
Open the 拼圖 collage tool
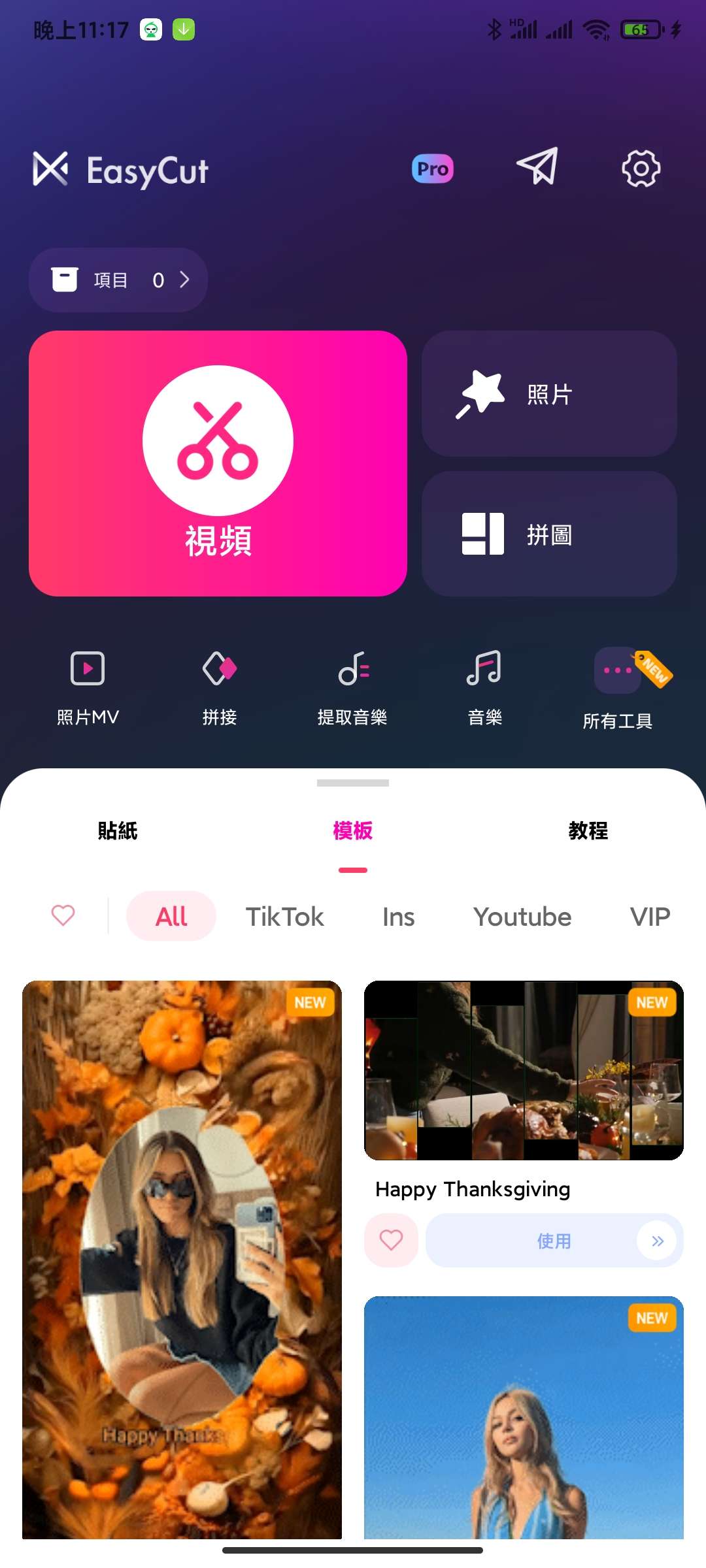548,534
